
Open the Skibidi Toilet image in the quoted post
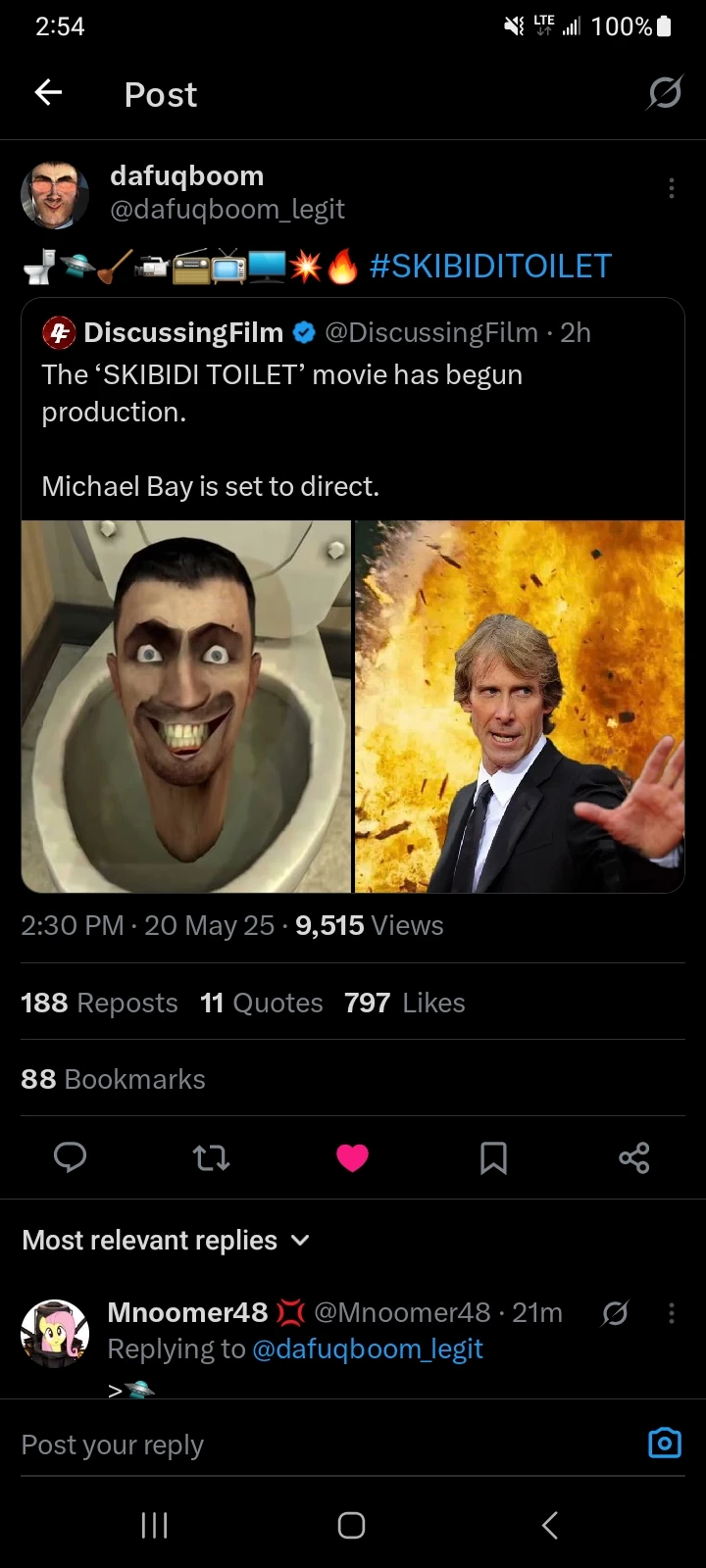click(x=186, y=705)
